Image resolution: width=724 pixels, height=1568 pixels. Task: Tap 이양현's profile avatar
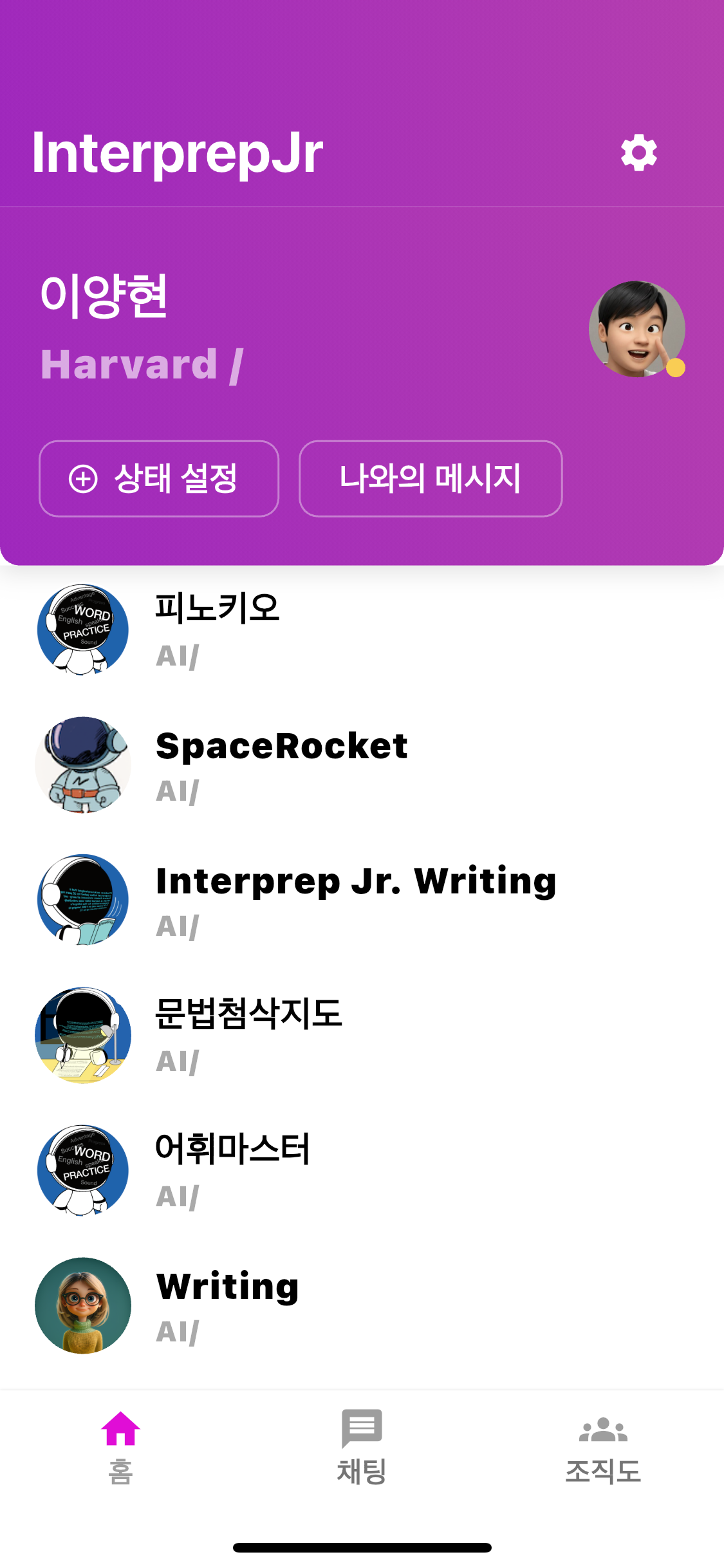point(636,329)
